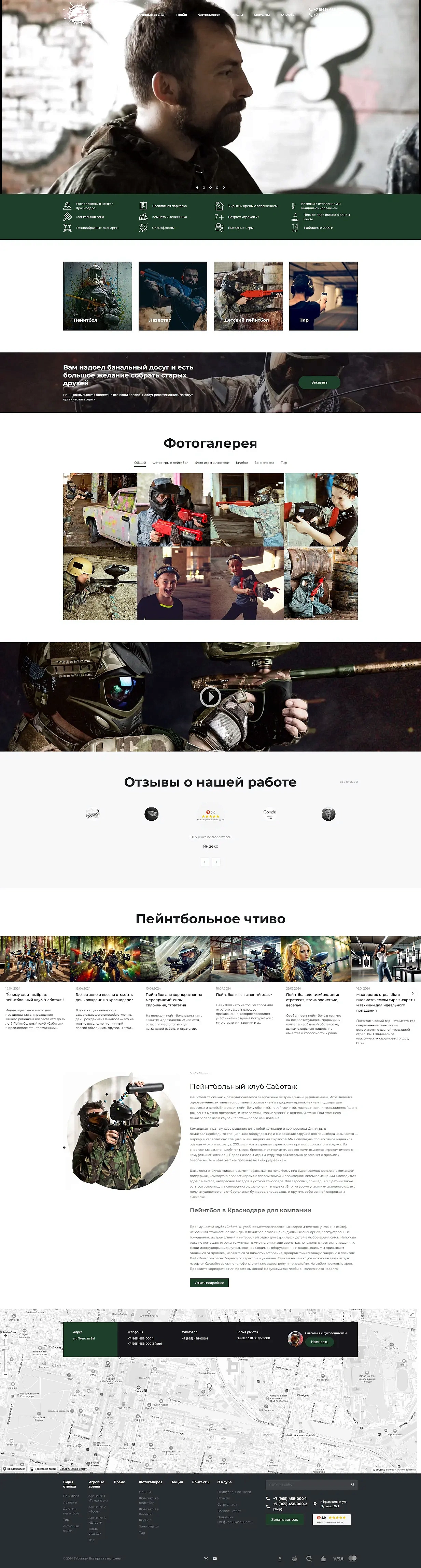
Task: Open the Пейнтбол category tile
Action: 97,296
